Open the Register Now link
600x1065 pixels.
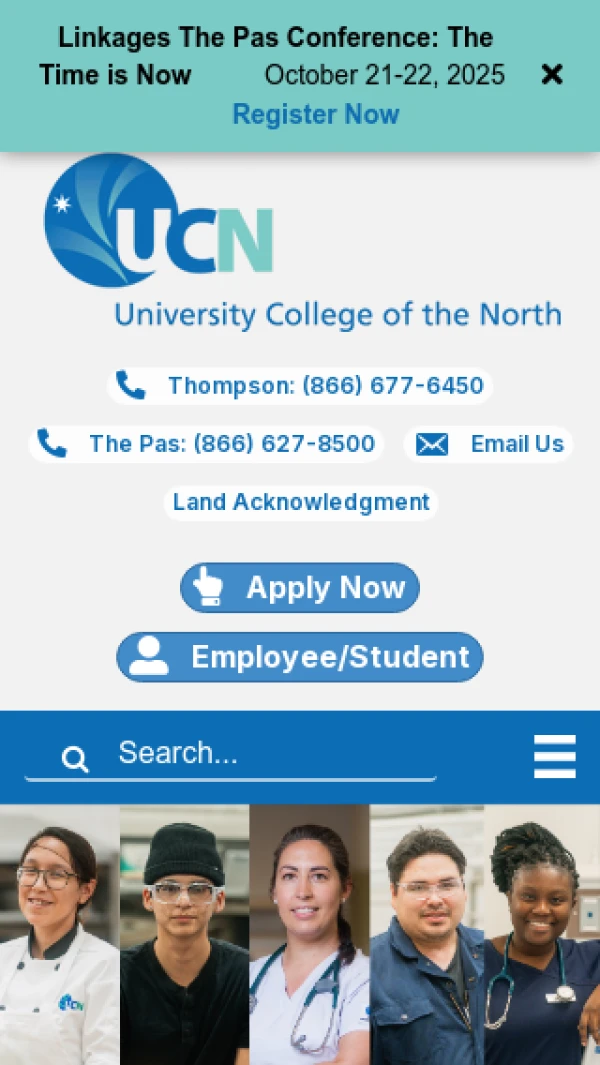pyautogui.click(x=315, y=115)
